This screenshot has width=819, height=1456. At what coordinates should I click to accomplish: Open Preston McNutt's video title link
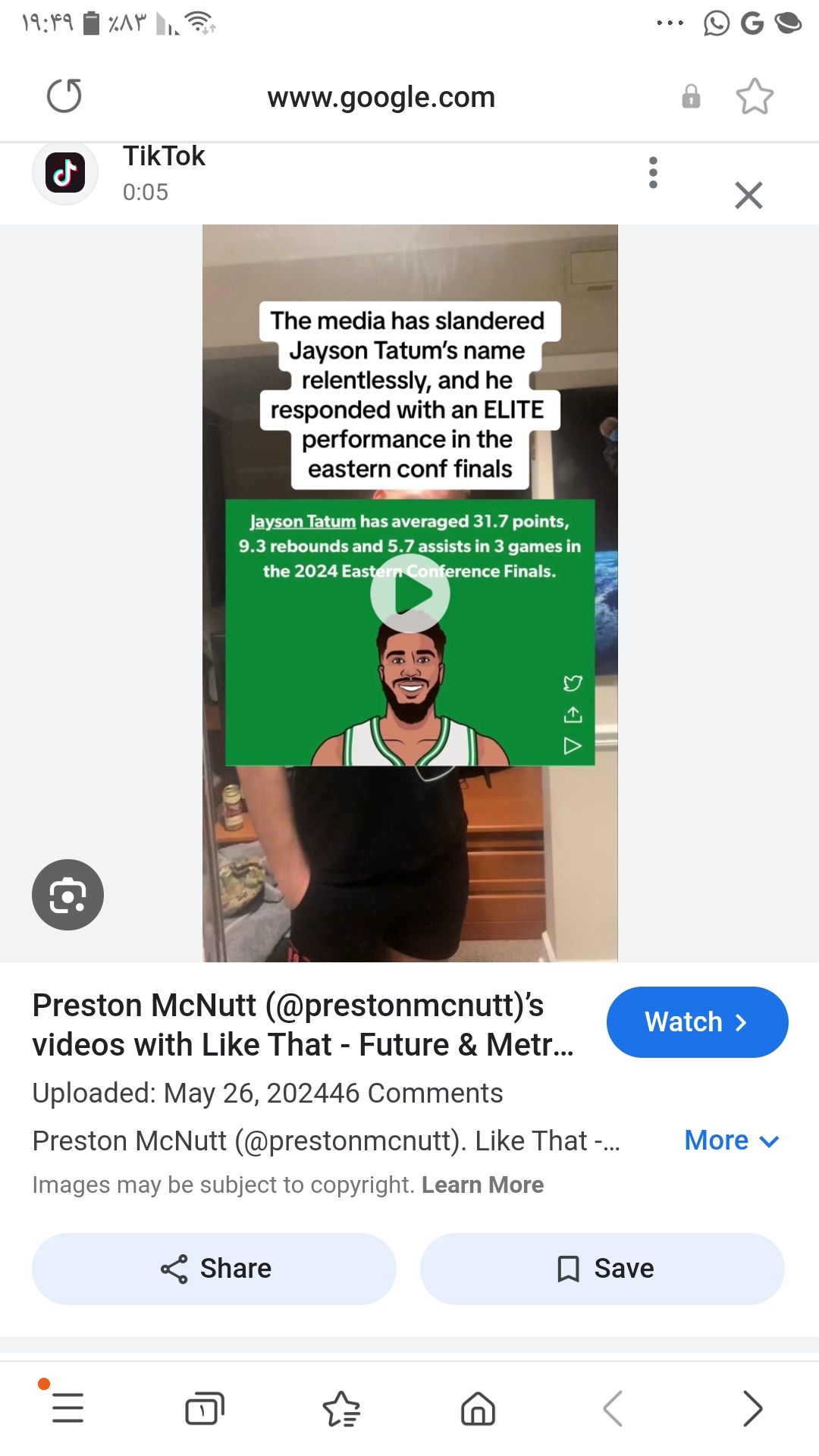pos(303,1025)
